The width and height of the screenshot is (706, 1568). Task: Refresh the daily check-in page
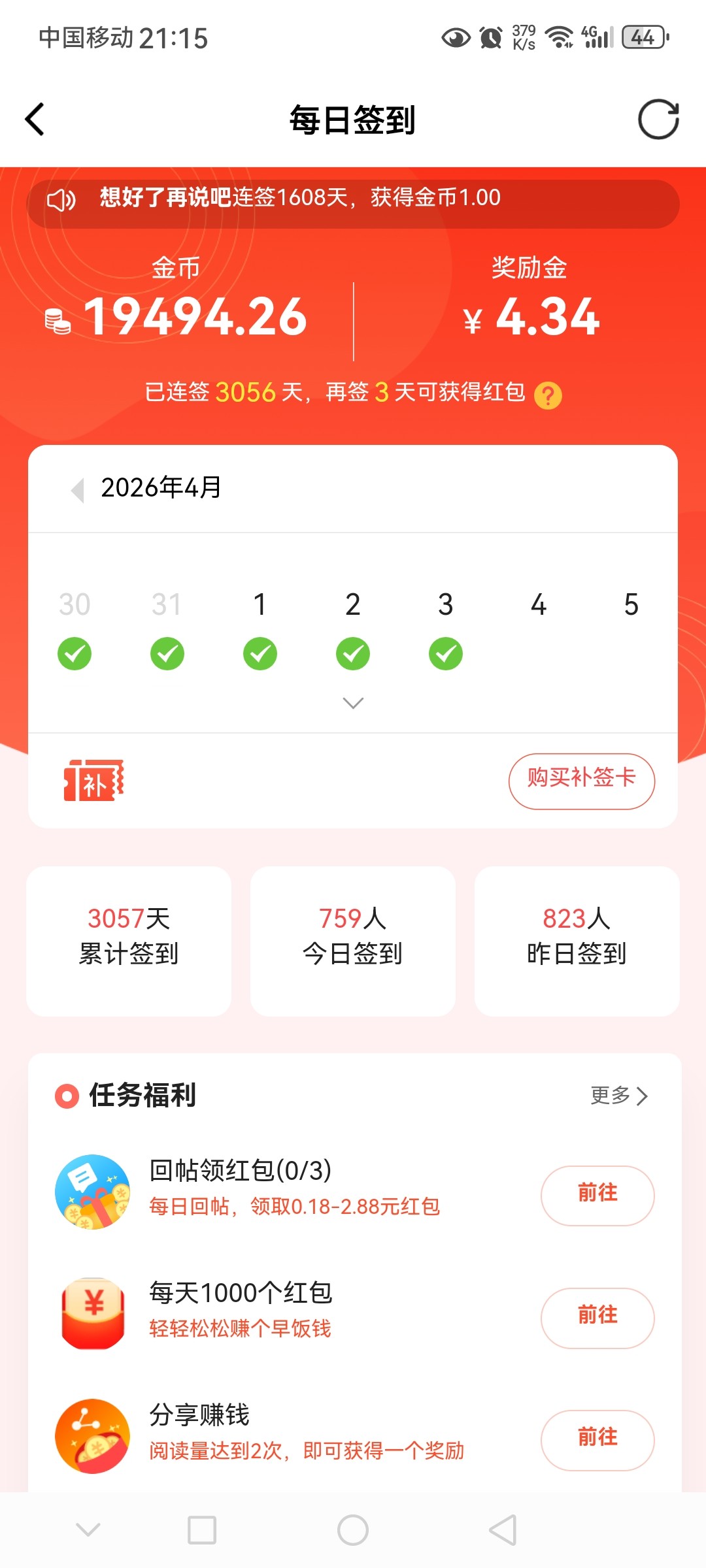coord(658,120)
